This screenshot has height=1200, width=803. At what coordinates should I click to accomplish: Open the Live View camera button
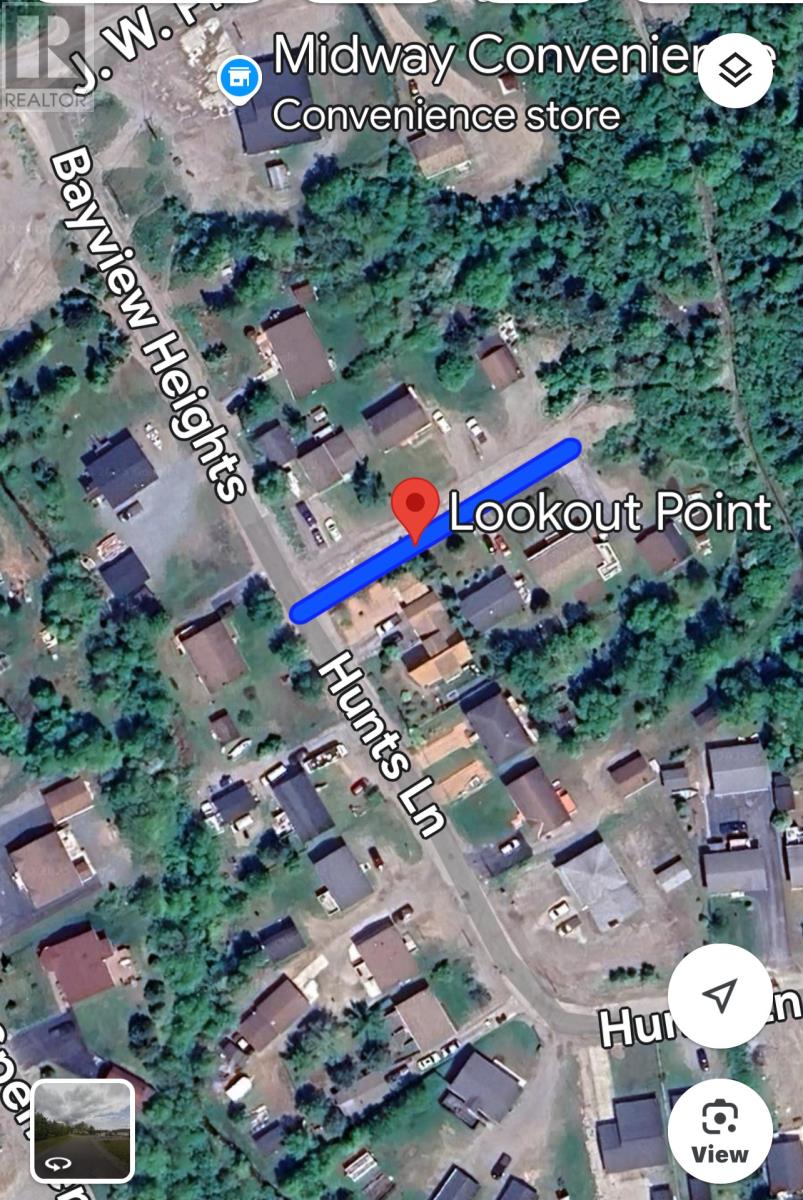[719, 1132]
